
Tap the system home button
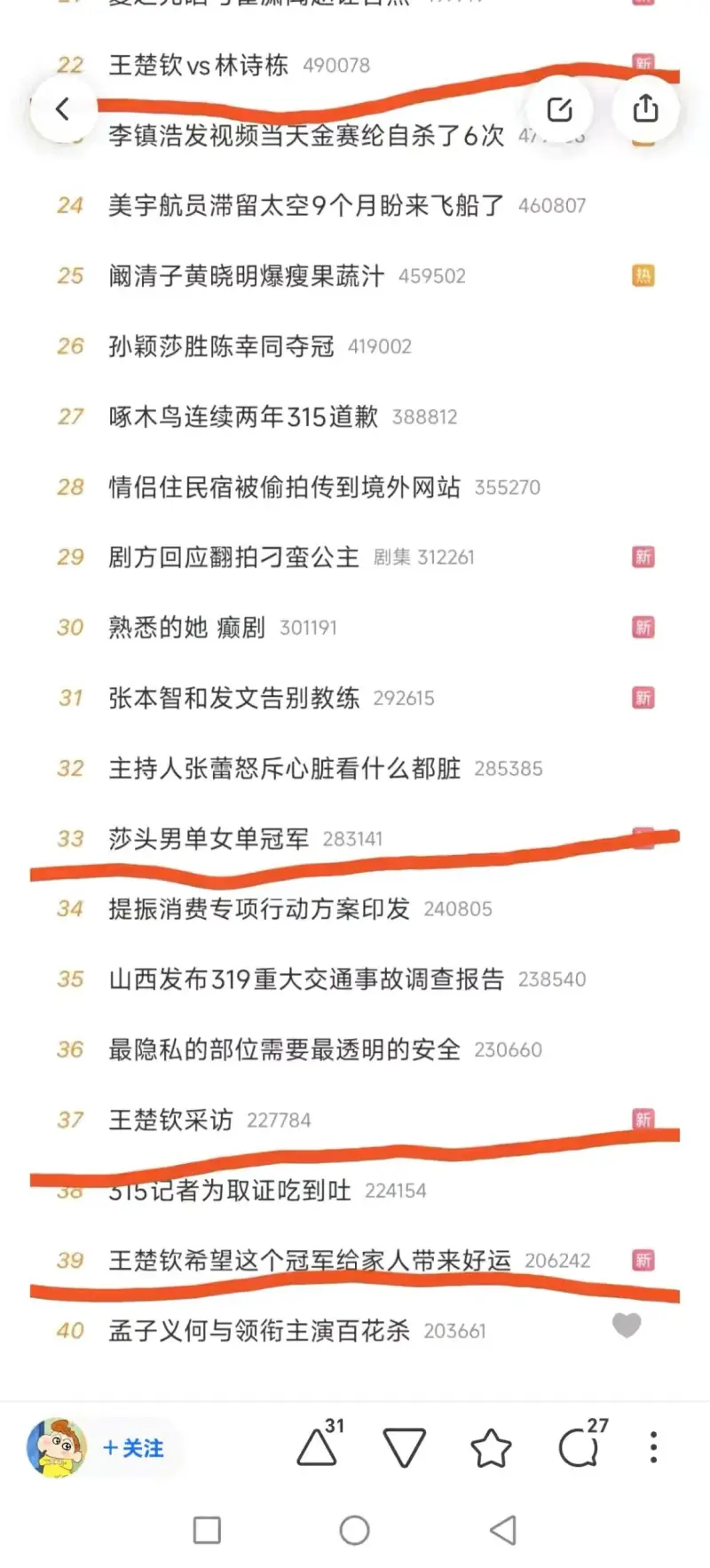pyautogui.click(x=354, y=1530)
